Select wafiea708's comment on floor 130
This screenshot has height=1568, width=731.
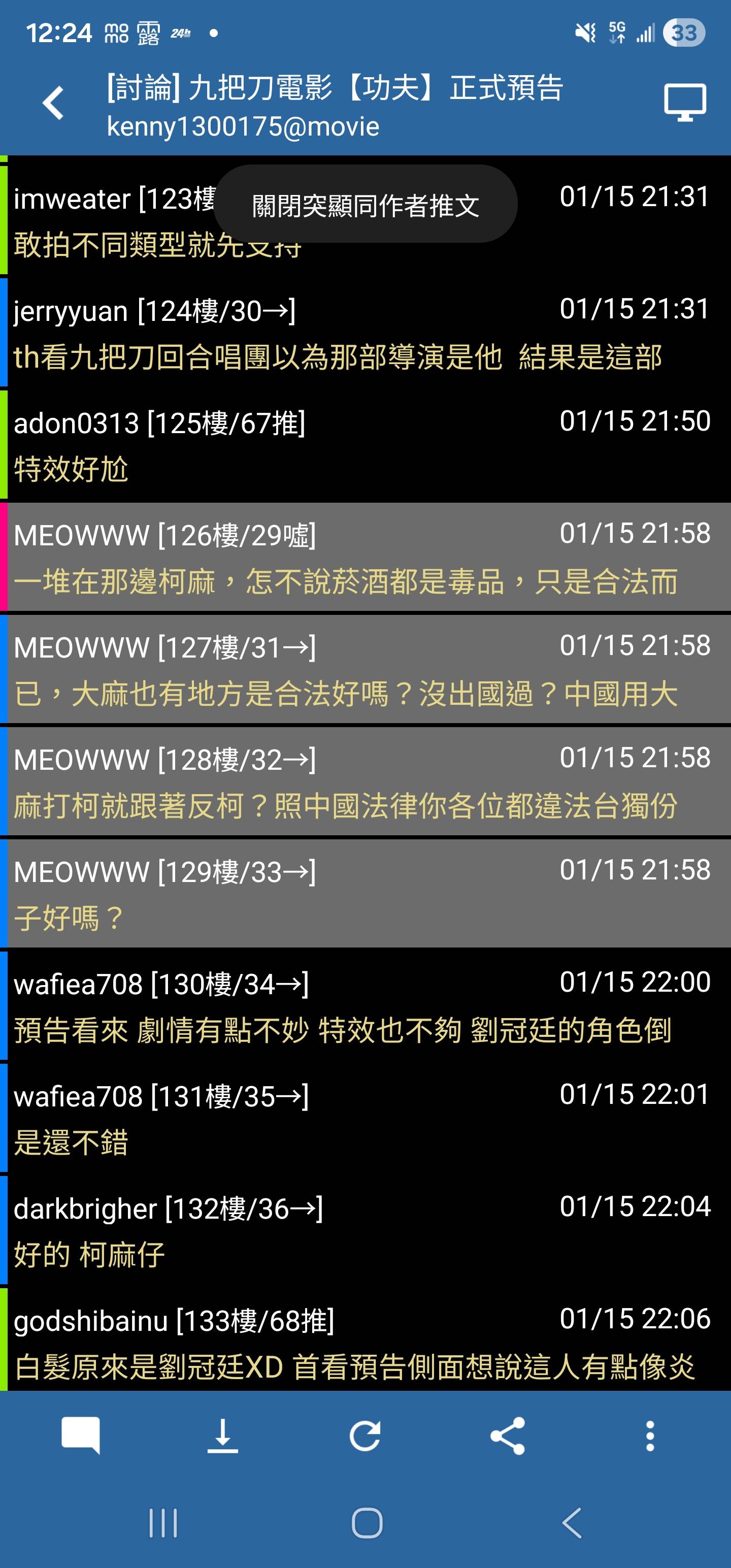pos(365,1006)
